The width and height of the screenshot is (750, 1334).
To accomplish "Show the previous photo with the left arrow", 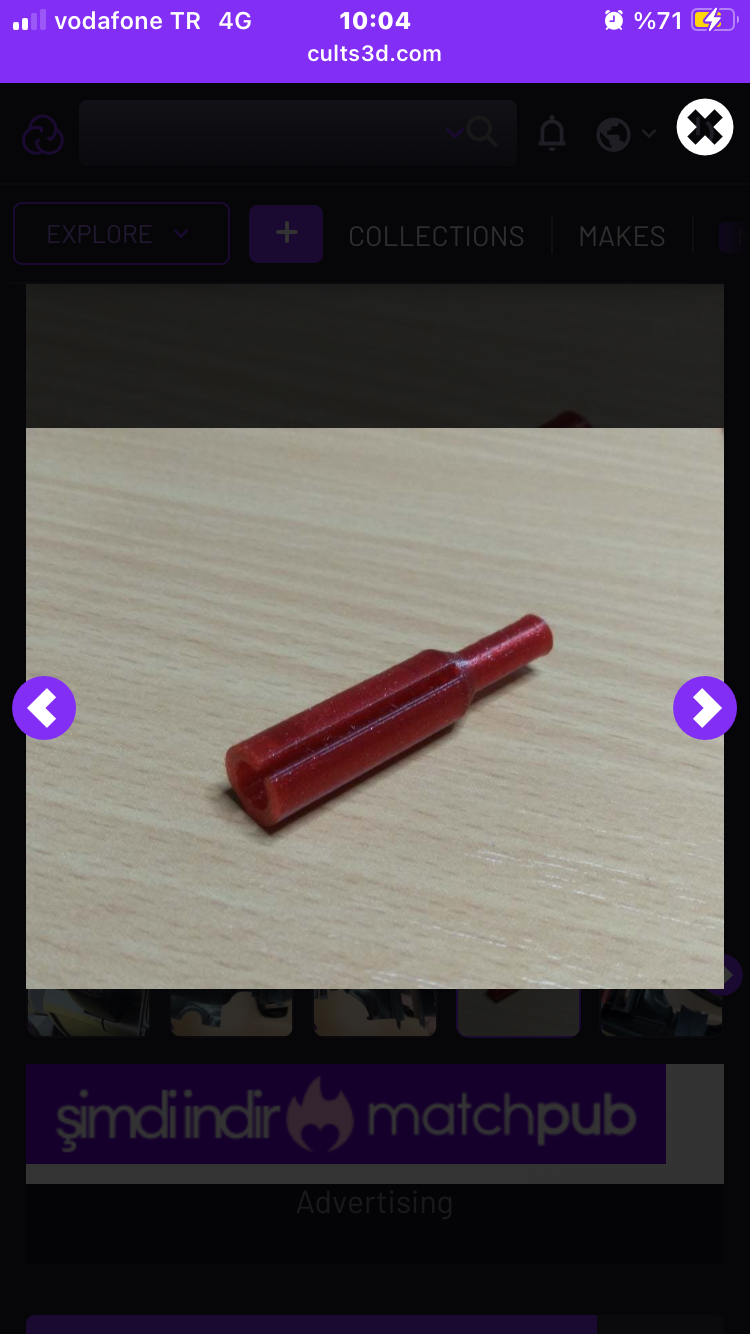I will click(44, 708).
